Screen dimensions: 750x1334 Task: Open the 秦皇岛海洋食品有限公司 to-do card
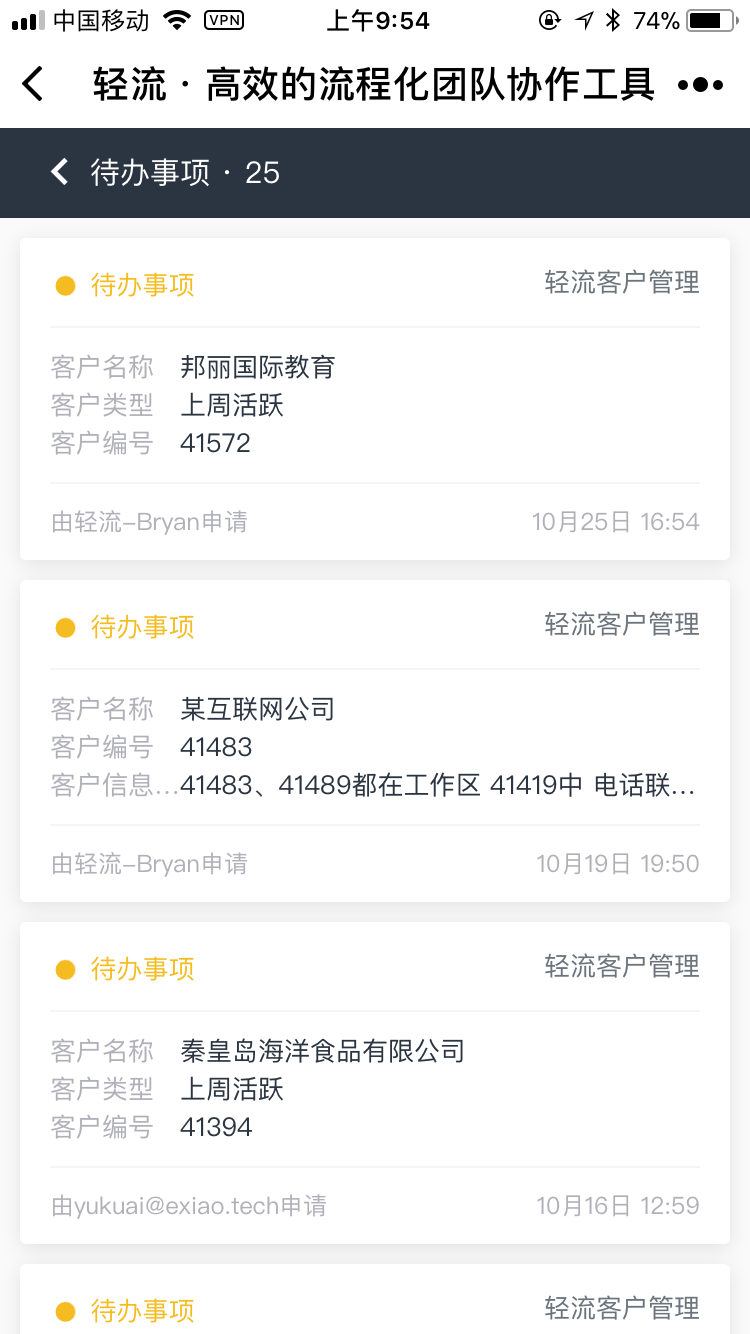(x=374, y=1083)
